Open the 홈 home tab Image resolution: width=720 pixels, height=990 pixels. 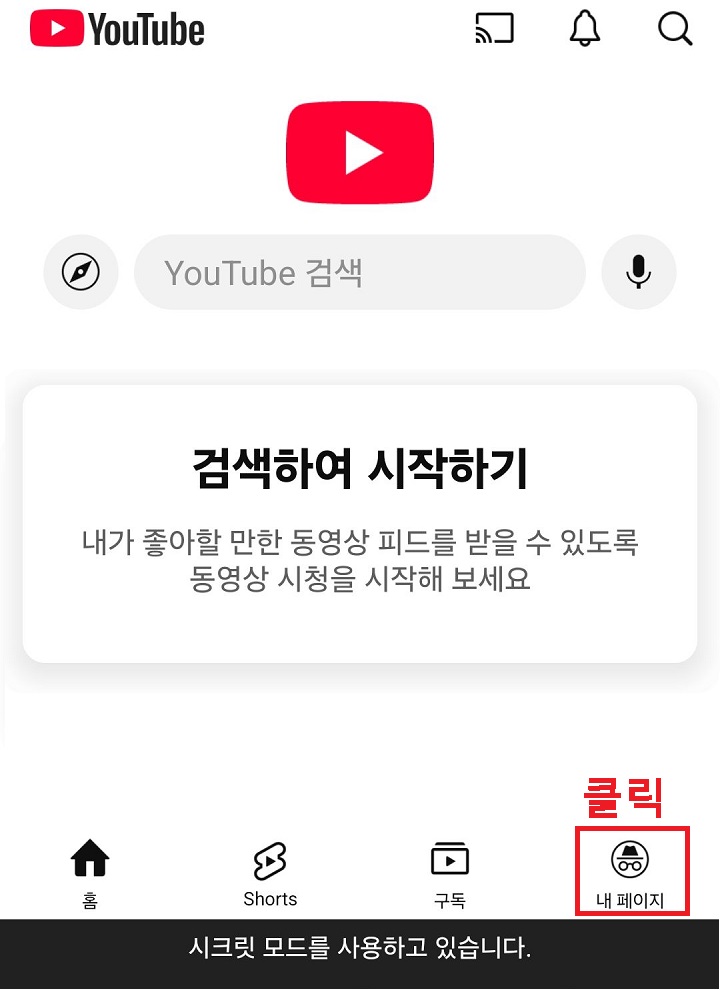90,870
